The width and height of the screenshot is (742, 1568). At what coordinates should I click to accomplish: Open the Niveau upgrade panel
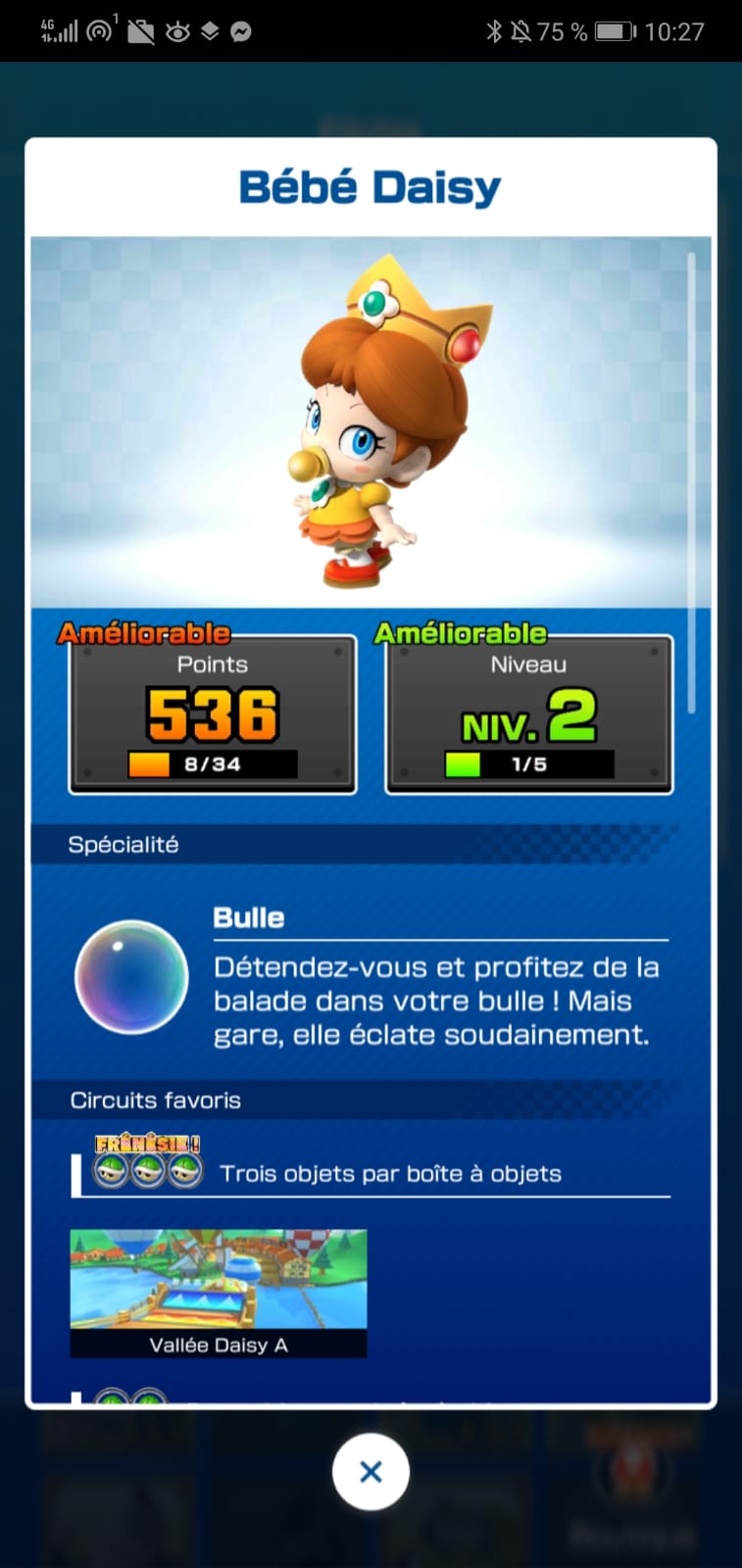[x=528, y=714]
